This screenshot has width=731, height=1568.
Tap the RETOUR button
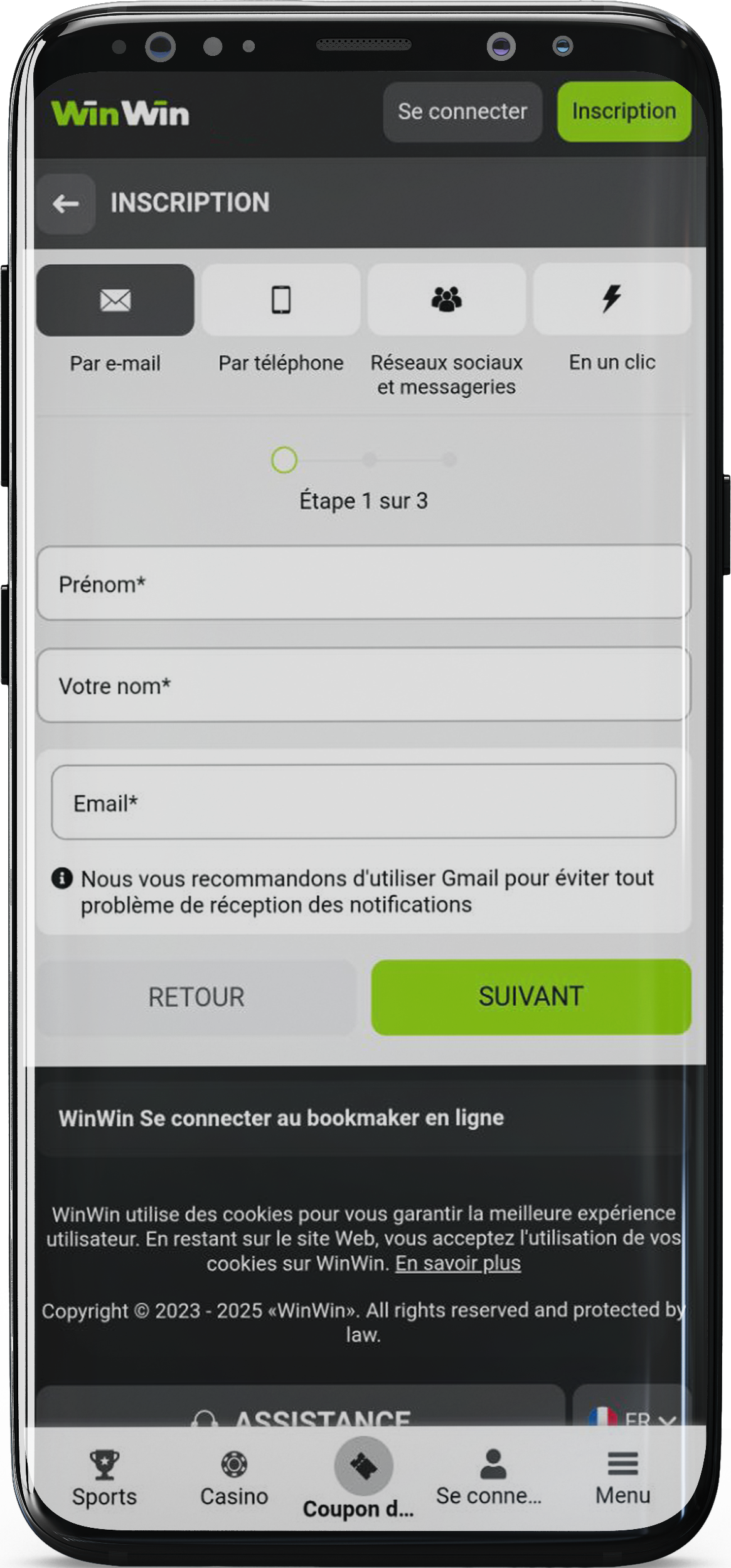pos(196,997)
